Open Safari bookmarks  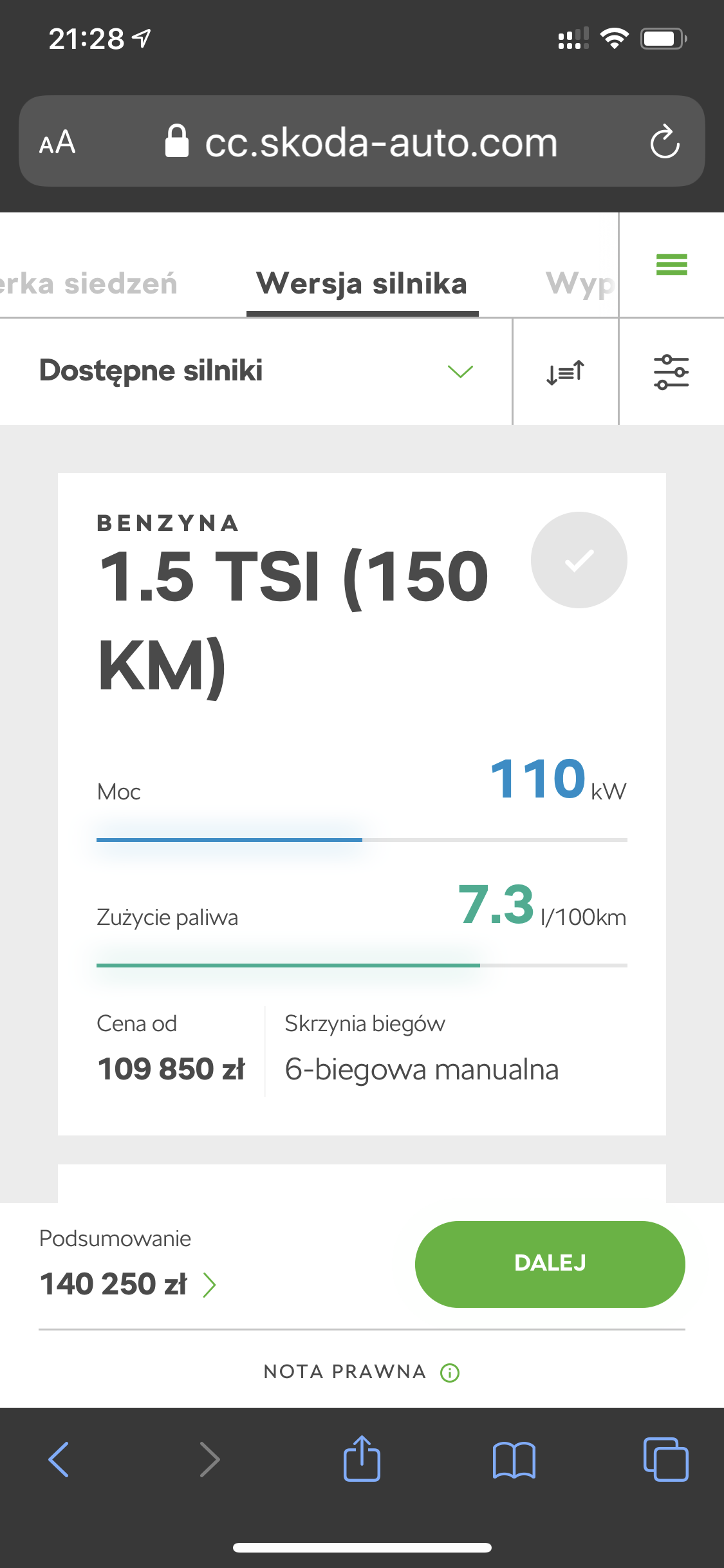tap(514, 1459)
